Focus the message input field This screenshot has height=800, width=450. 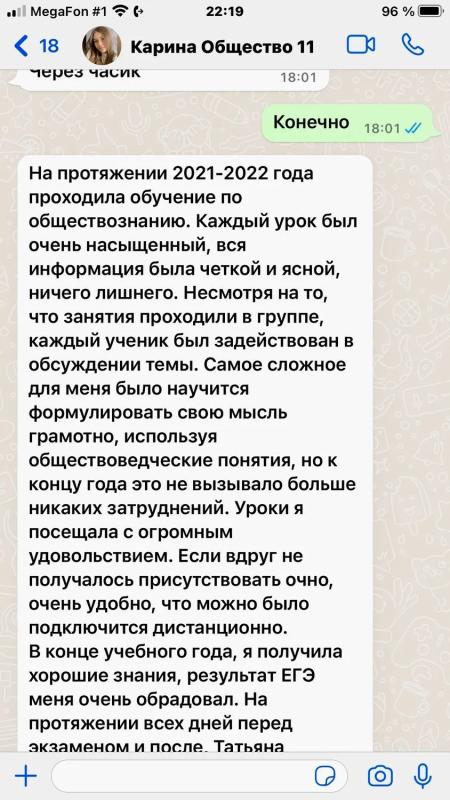pyautogui.click(x=194, y=777)
